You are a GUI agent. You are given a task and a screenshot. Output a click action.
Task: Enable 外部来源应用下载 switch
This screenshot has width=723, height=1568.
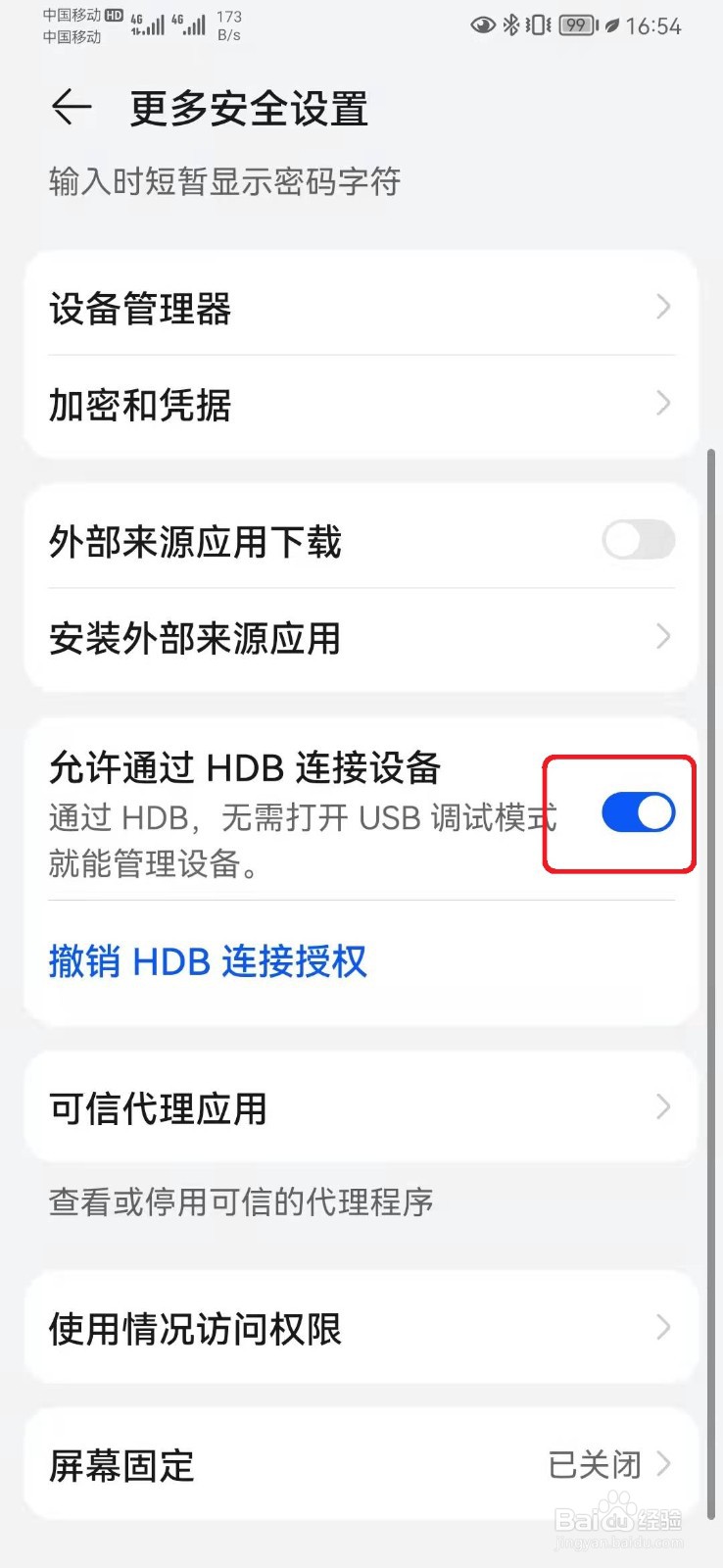point(638,540)
